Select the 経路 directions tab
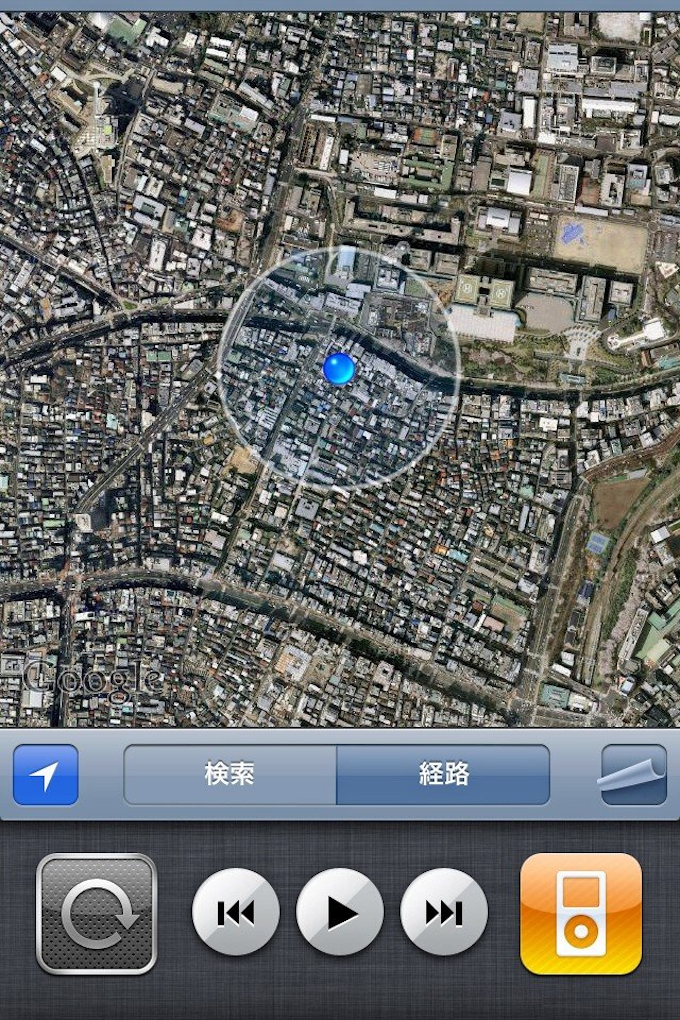This screenshot has width=680, height=1020. point(443,775)
